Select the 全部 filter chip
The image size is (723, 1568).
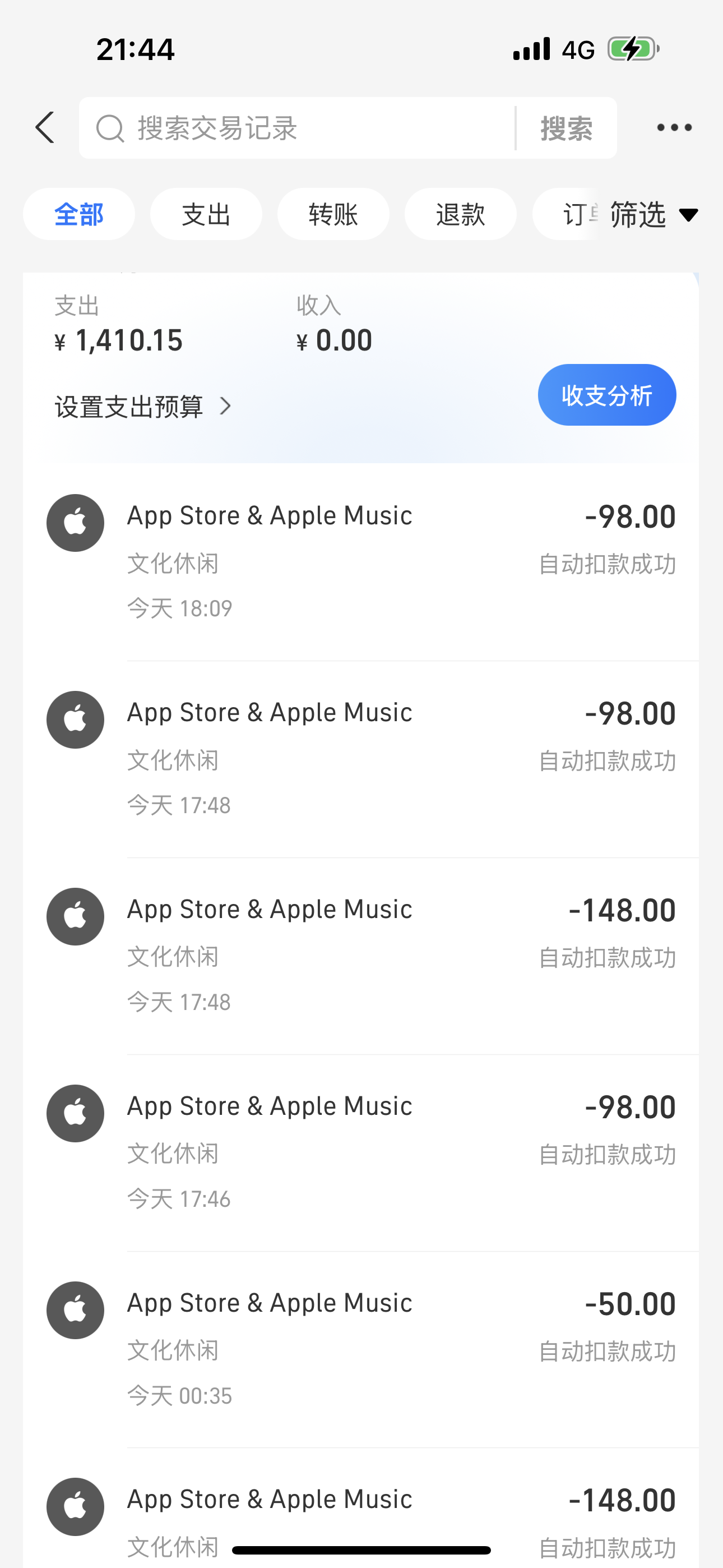[x=79, y=214]
